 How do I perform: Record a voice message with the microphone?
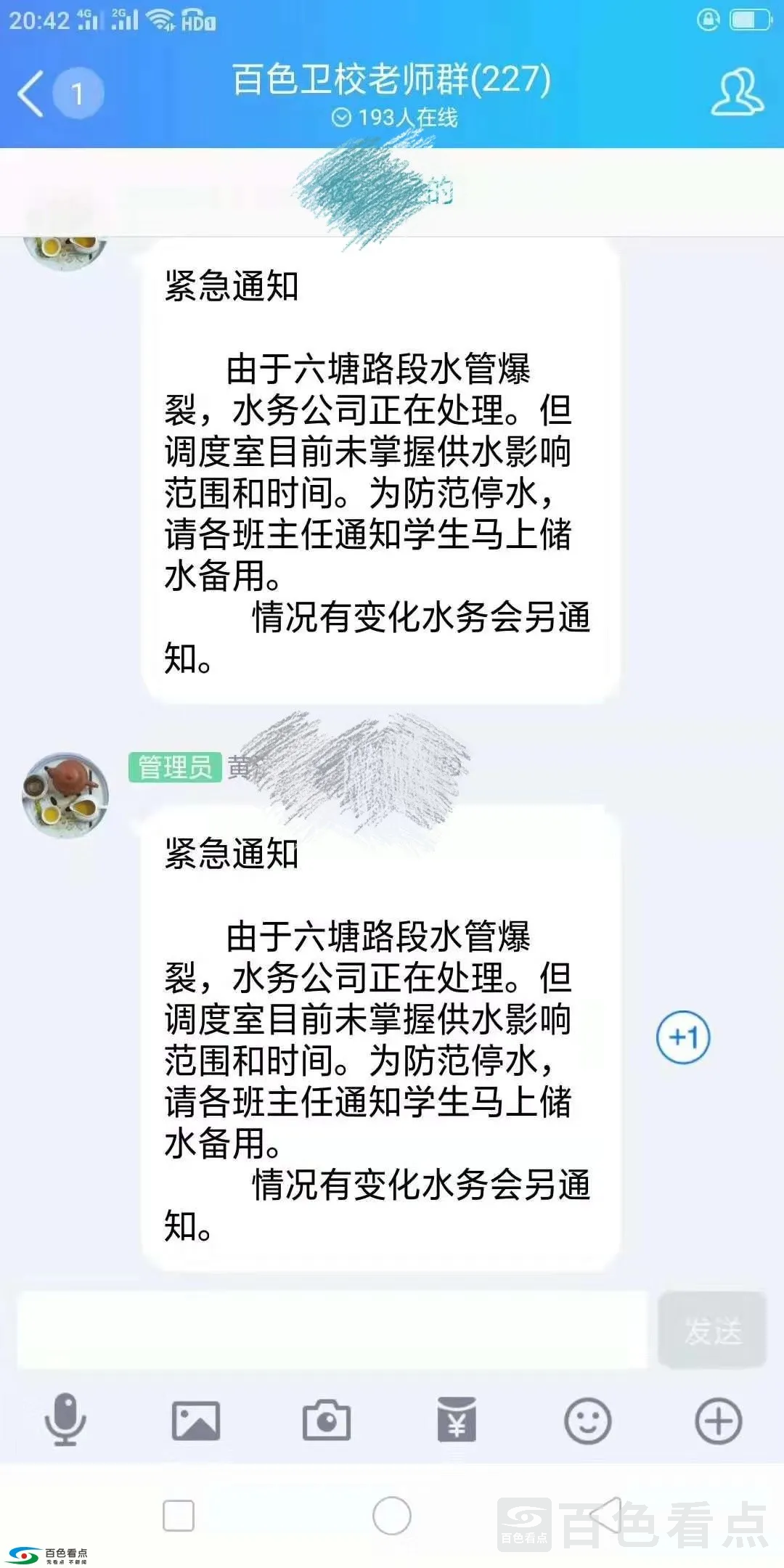coord(65,1421)
